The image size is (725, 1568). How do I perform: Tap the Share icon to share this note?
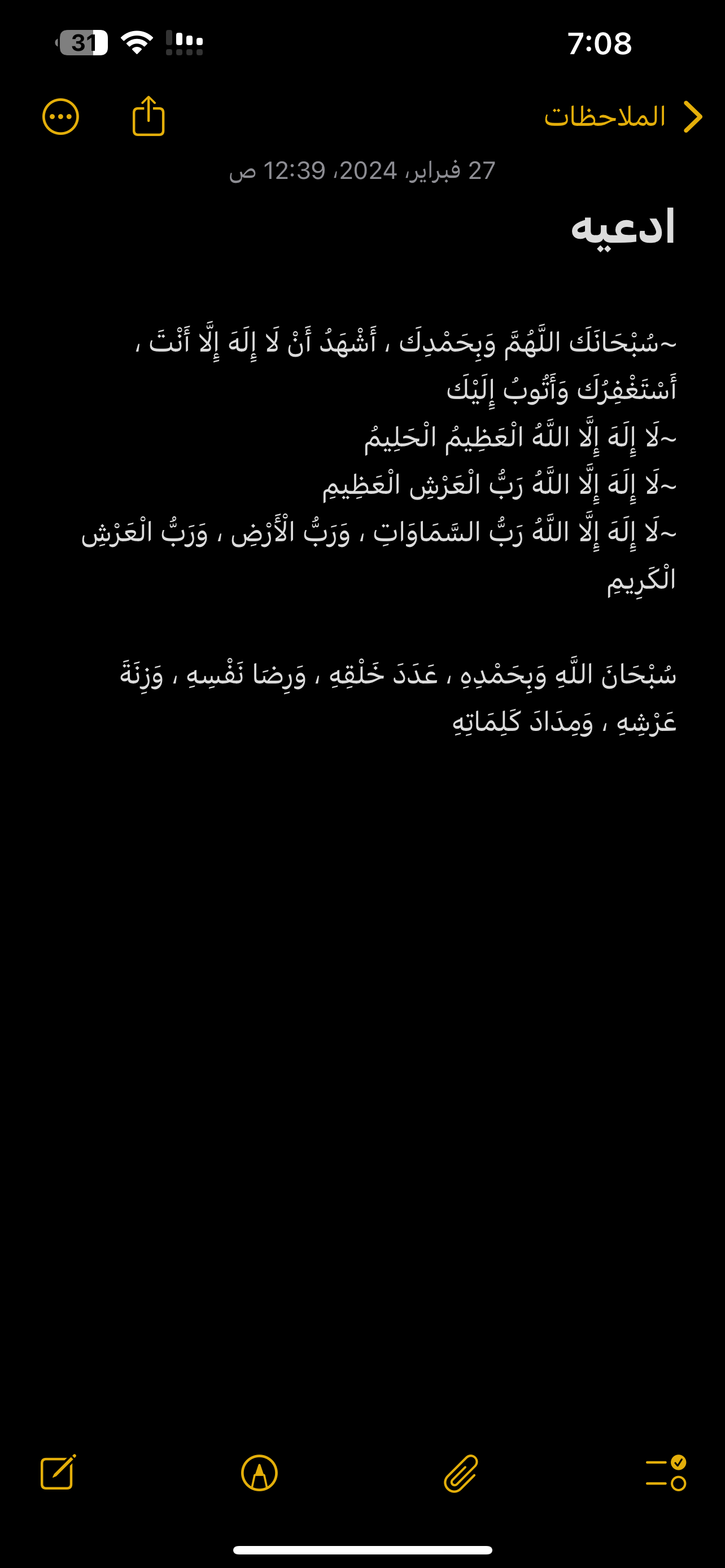coord(148,117)
